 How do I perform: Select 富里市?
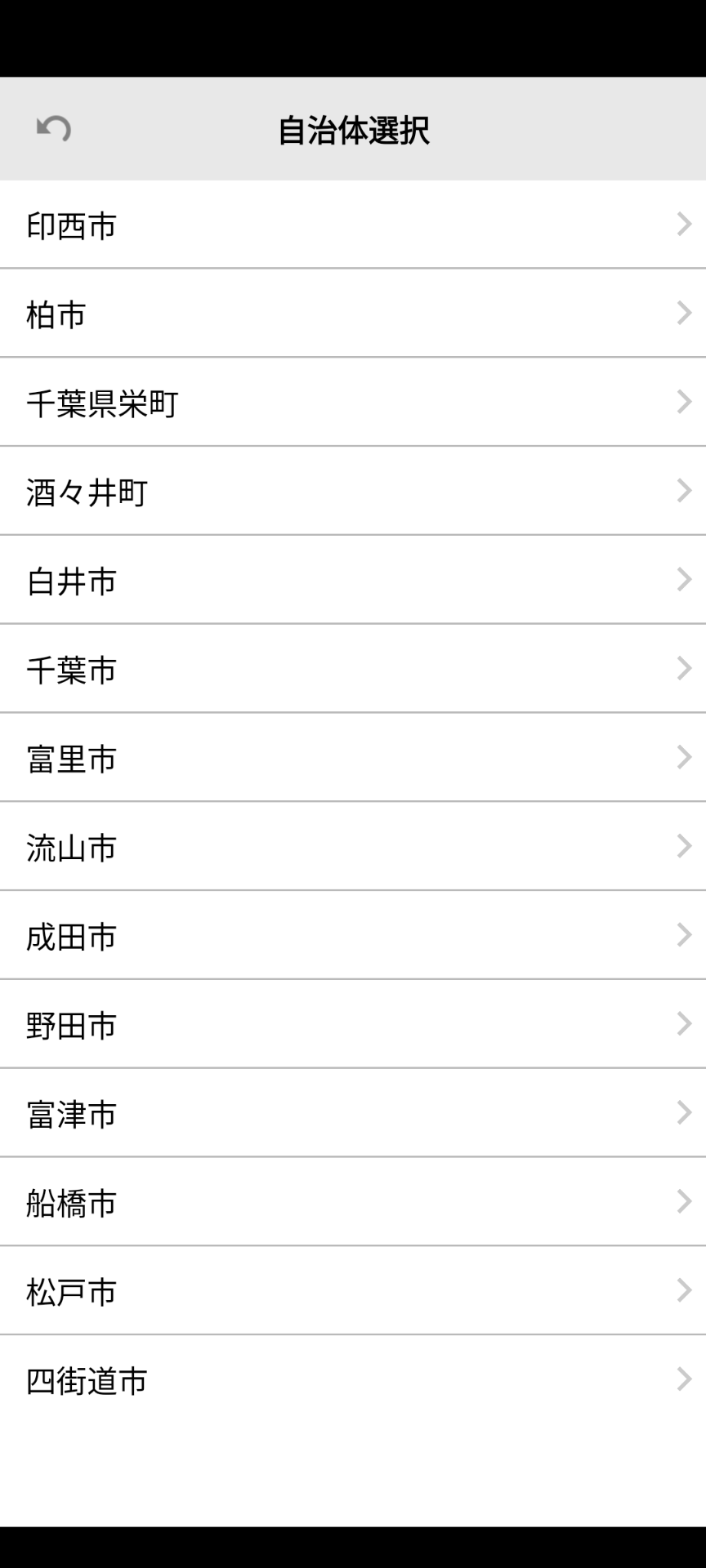pos(353,758)
